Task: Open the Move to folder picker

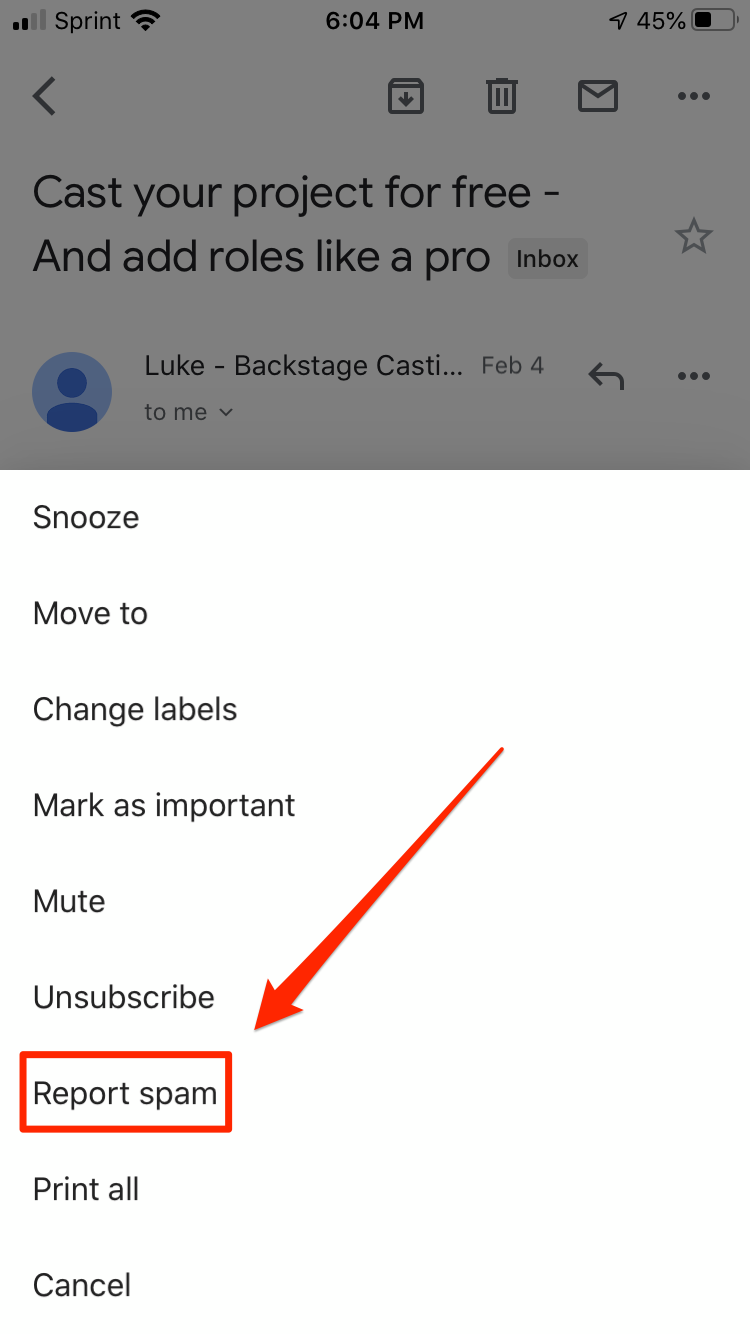Action: click(90, 613)
